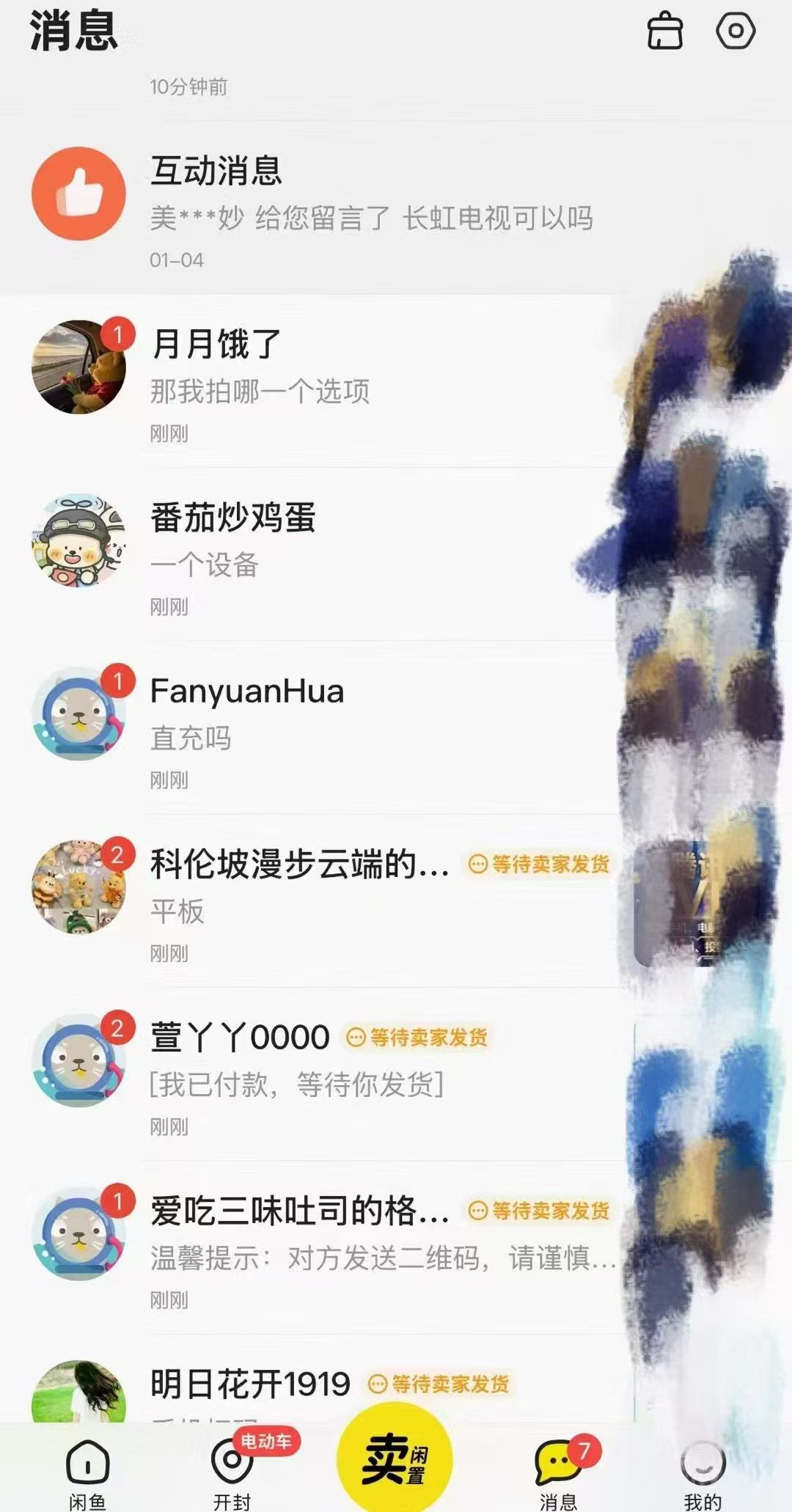Open the shopping bag icon at top right
Screen dimensions: 792x1512
tap(664, 32)
